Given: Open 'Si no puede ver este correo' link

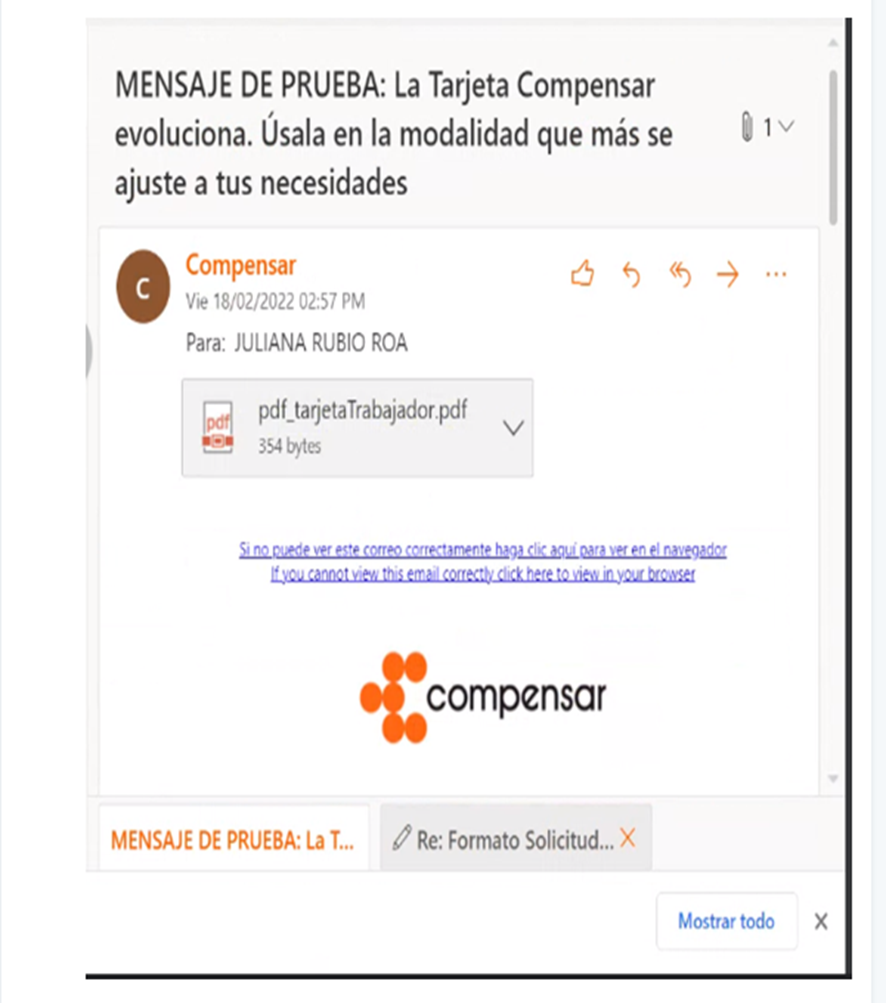Looking at the screenshot, I should 482,550.
